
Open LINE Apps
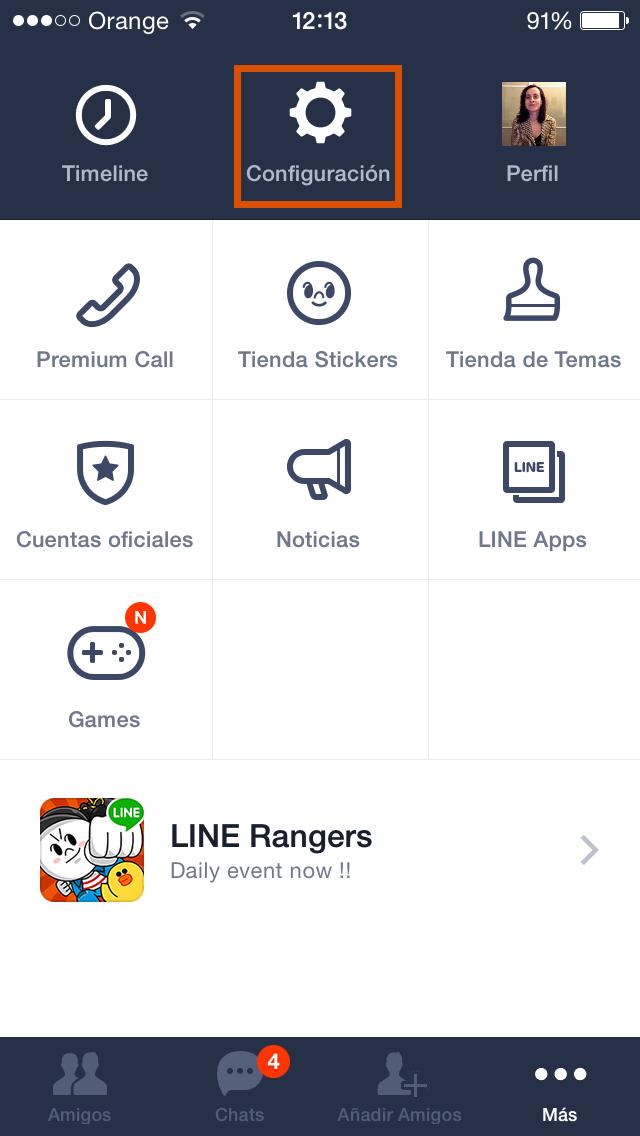(533, 490)
